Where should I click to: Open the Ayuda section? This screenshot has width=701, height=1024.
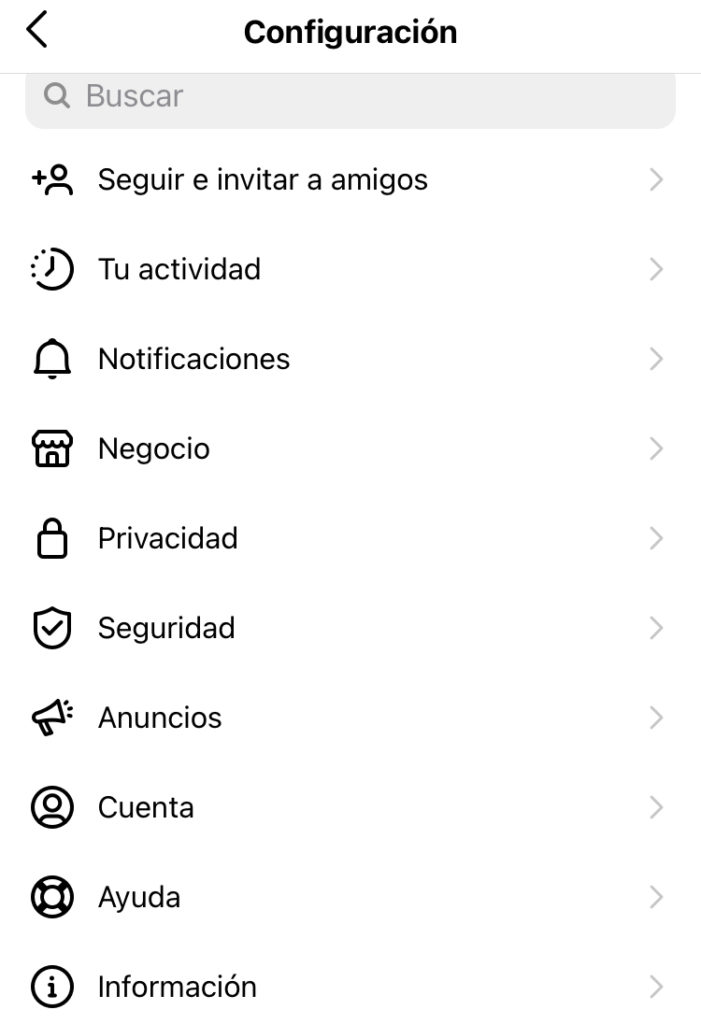(139, 897)
